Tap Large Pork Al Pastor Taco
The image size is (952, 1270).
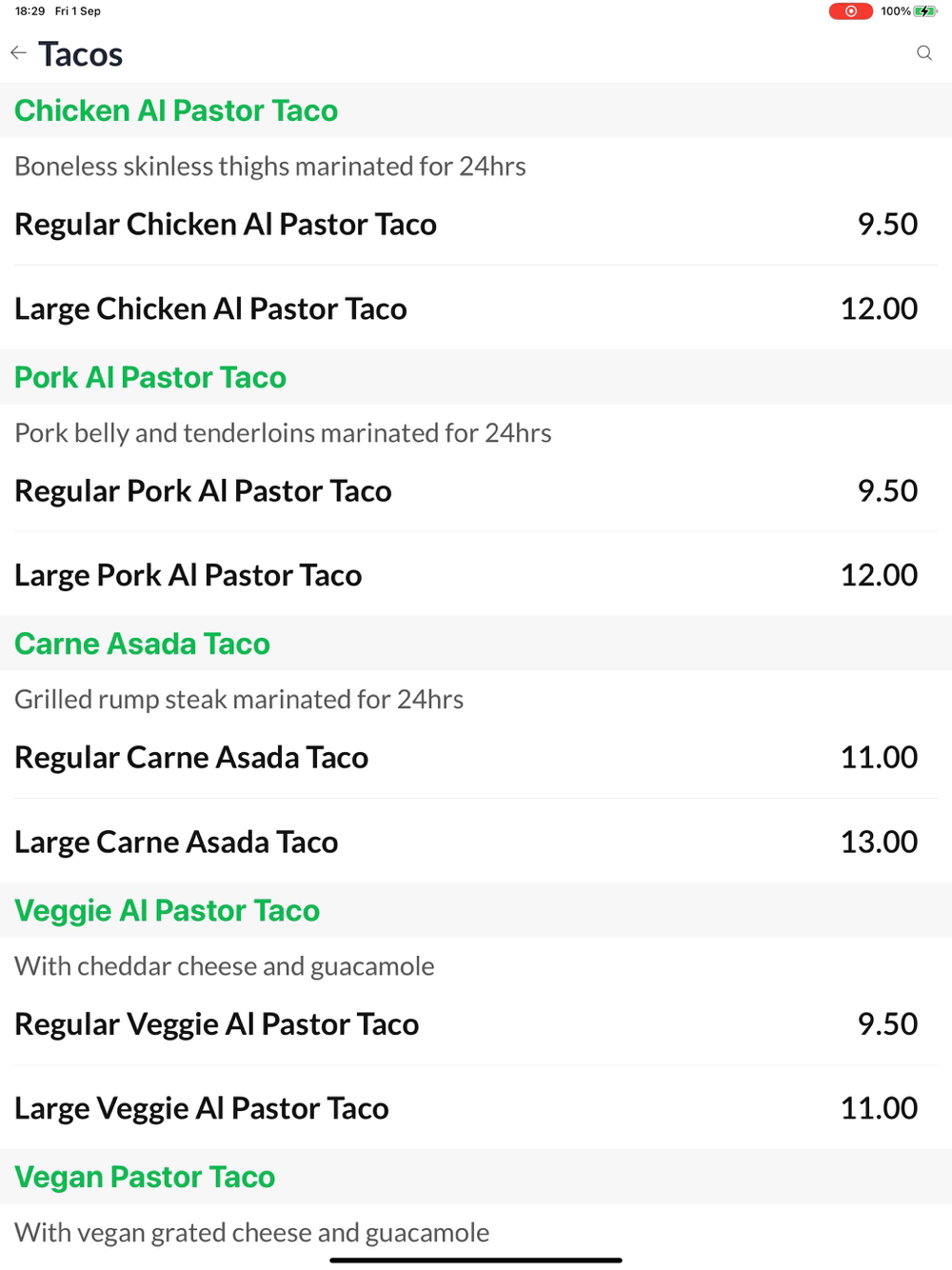(x=188, y=576)
